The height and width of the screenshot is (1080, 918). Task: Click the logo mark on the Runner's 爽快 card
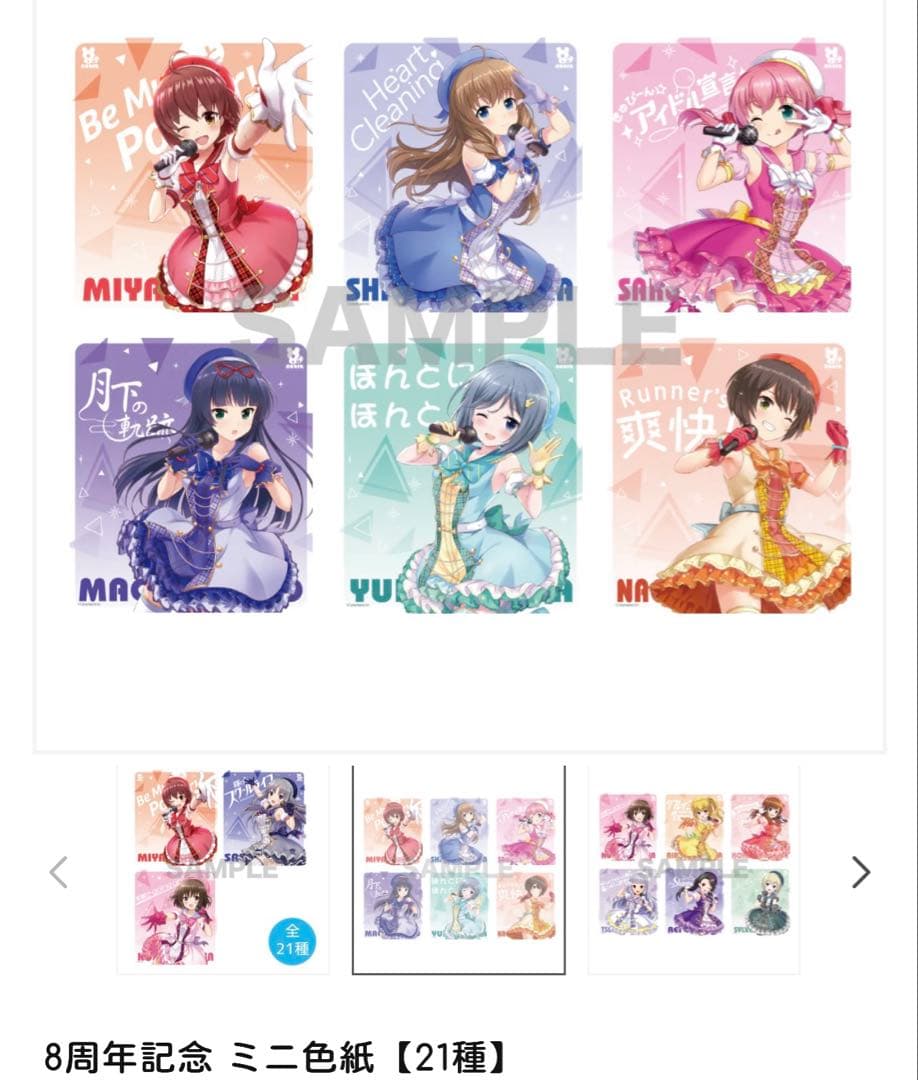click(835, 358)
